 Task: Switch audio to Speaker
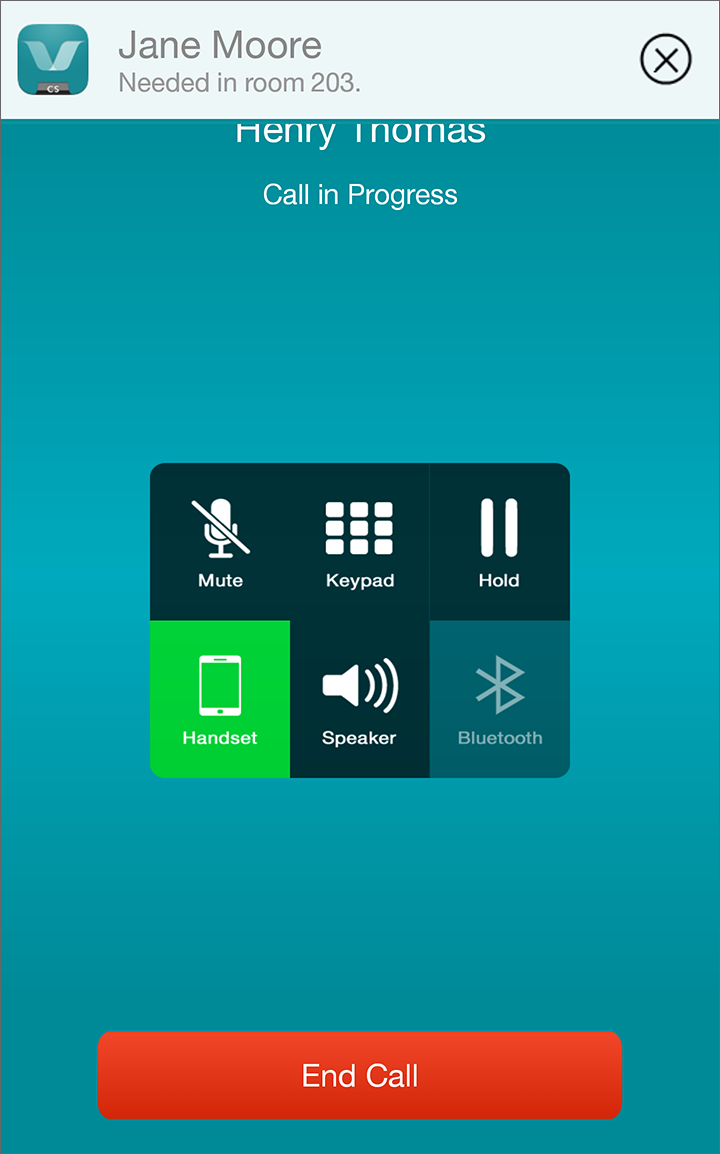pyautogui.click(x=360, y=699)
